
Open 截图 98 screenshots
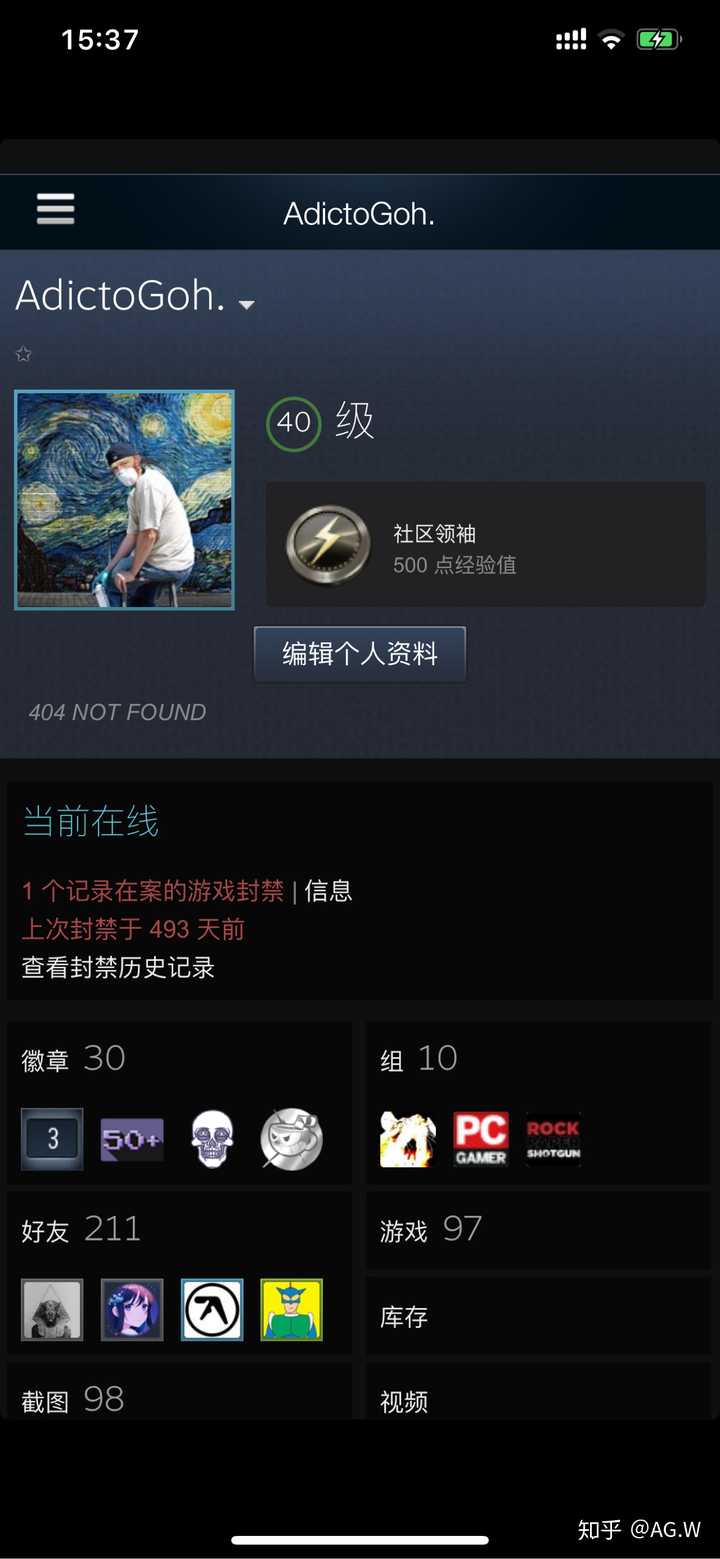(x=72, y=1400)
